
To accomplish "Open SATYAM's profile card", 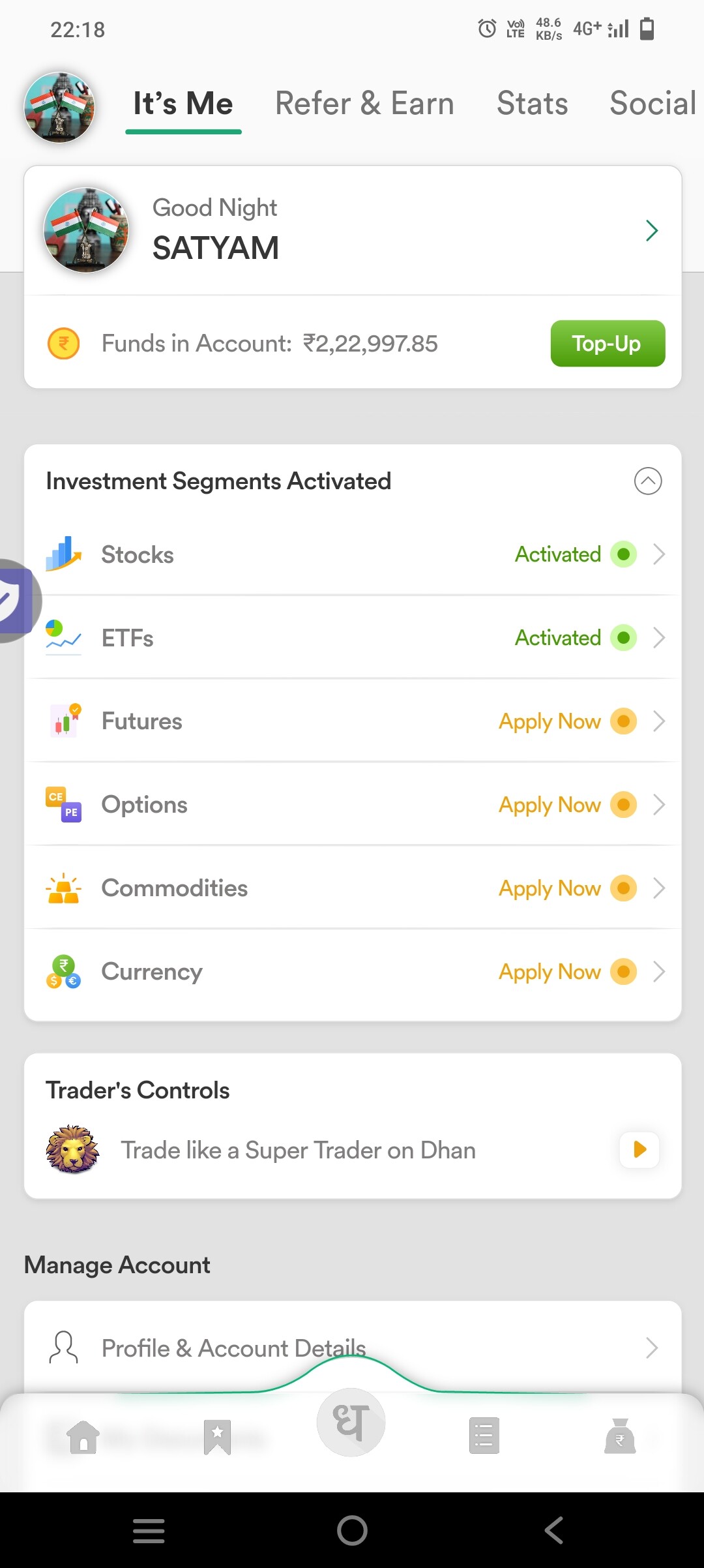I will click(353, 230).
